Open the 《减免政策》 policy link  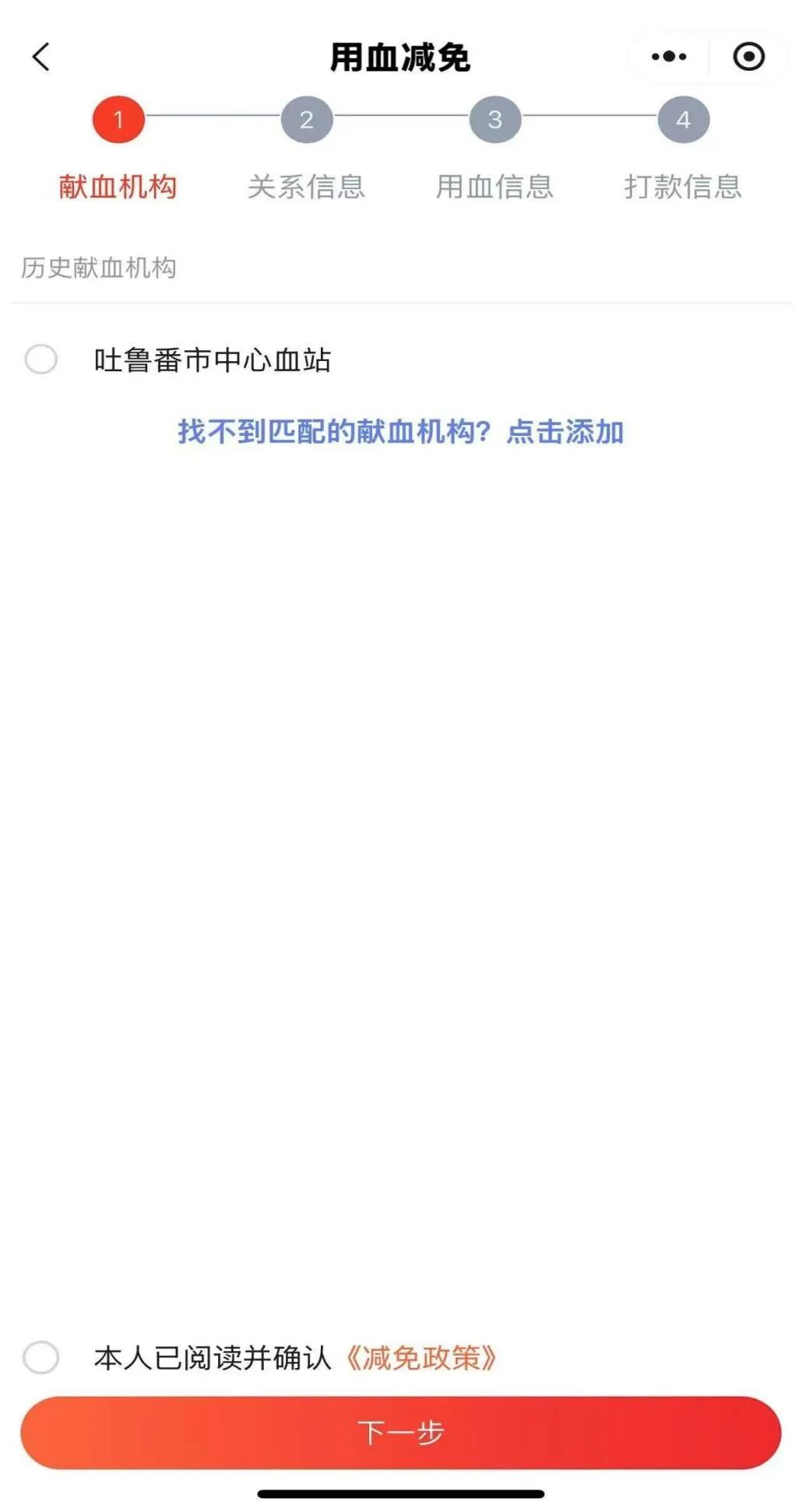coord(420,1358)
